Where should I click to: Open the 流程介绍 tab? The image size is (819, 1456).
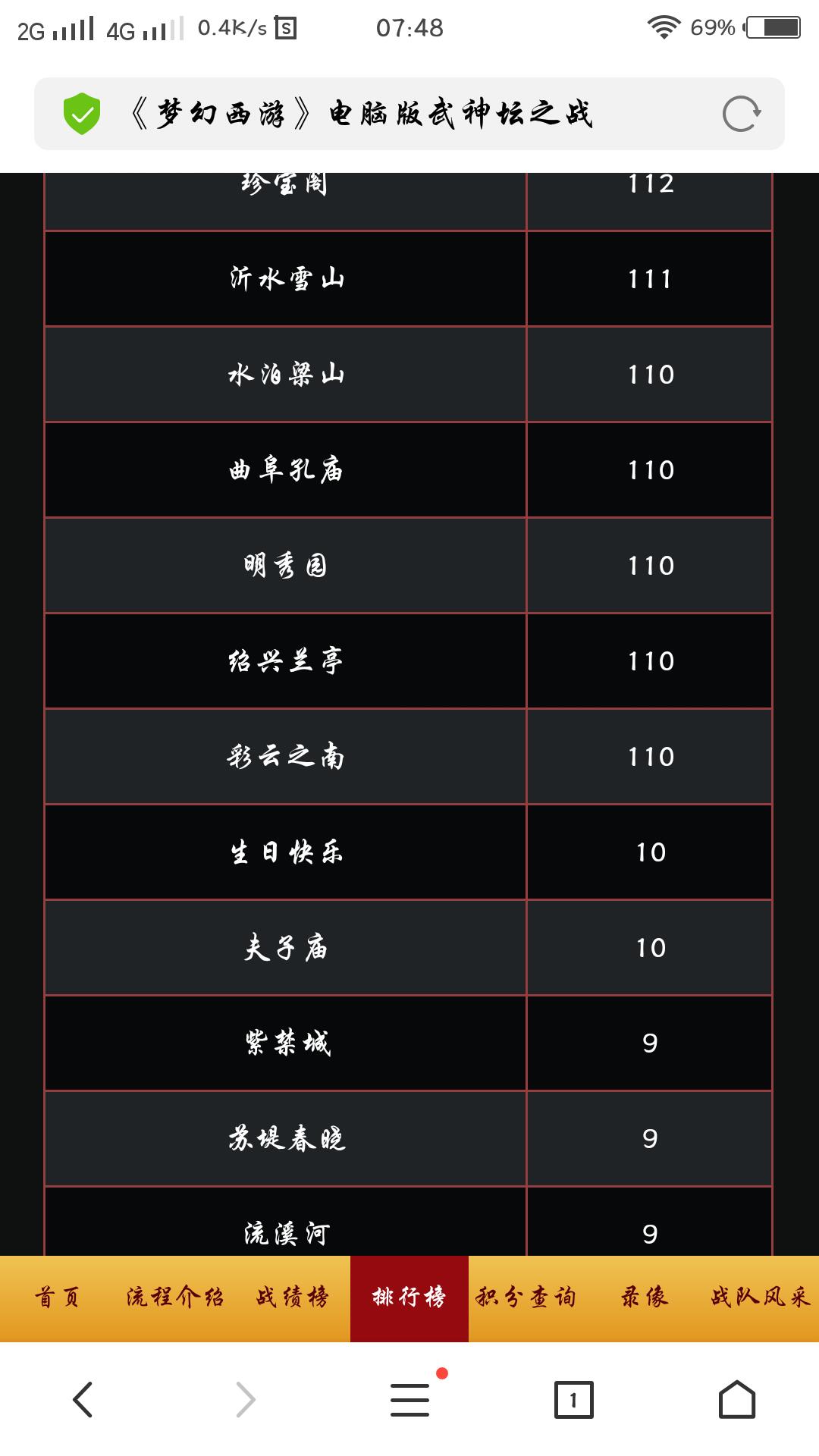pos(175,1298)
